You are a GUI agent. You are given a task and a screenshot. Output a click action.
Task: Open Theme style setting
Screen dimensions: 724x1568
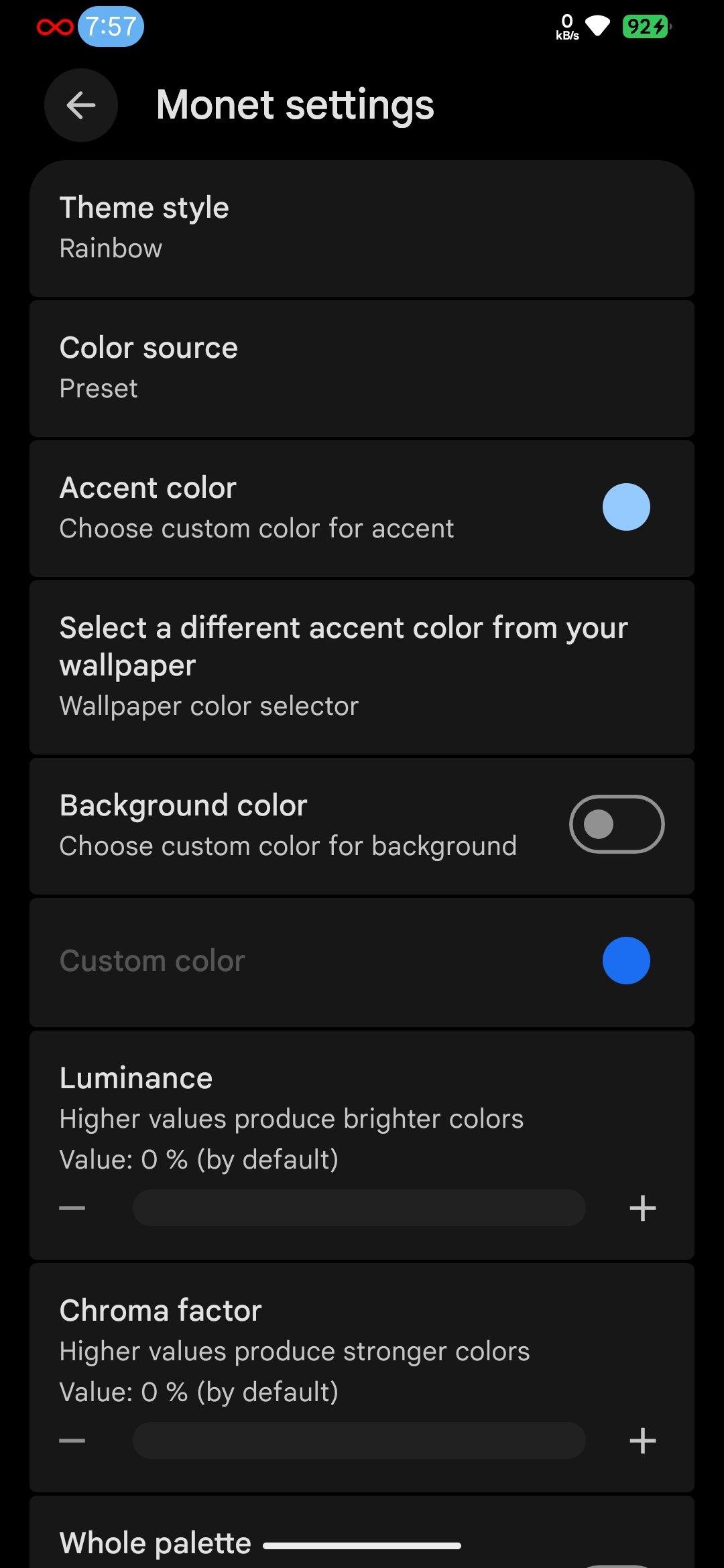point(361,228)
